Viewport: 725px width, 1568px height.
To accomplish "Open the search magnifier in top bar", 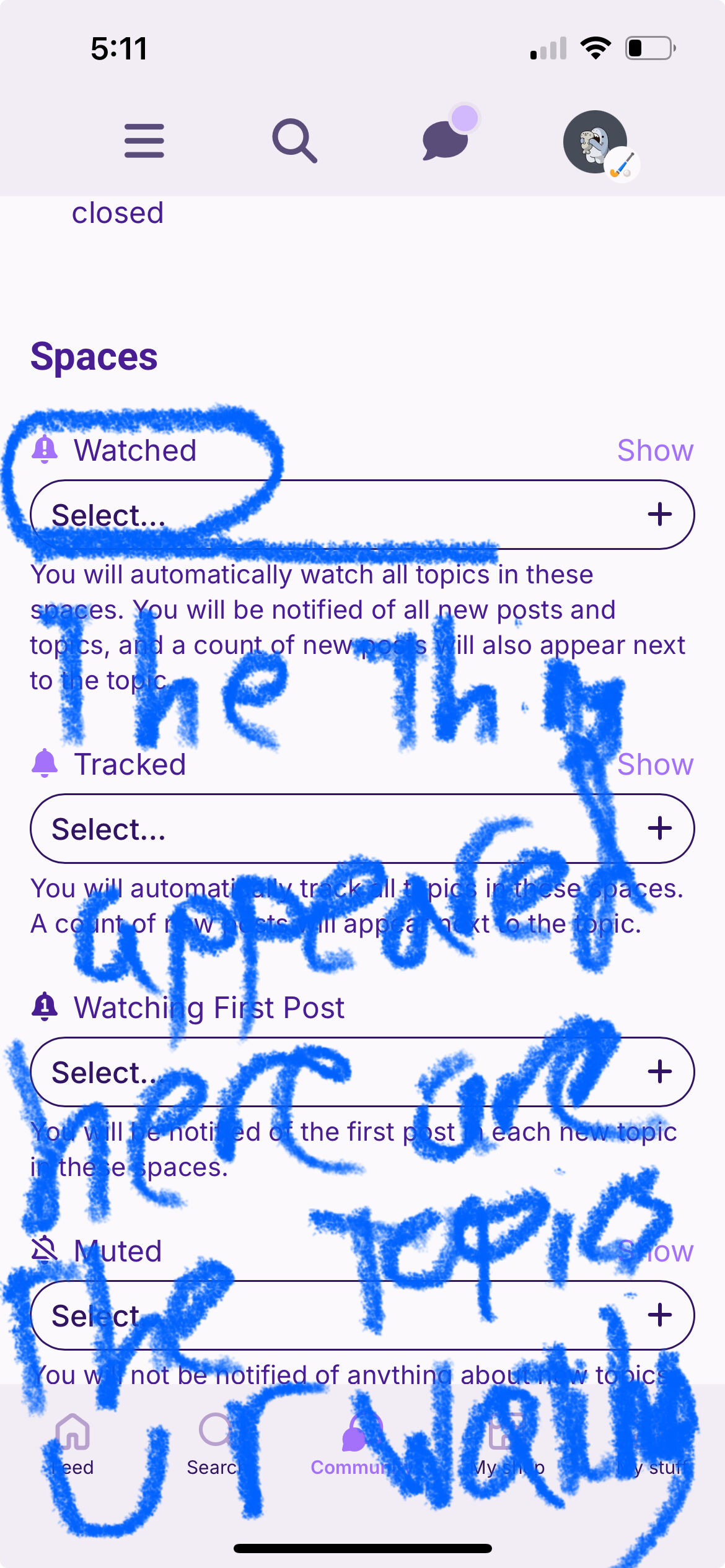I will point(294,141).
